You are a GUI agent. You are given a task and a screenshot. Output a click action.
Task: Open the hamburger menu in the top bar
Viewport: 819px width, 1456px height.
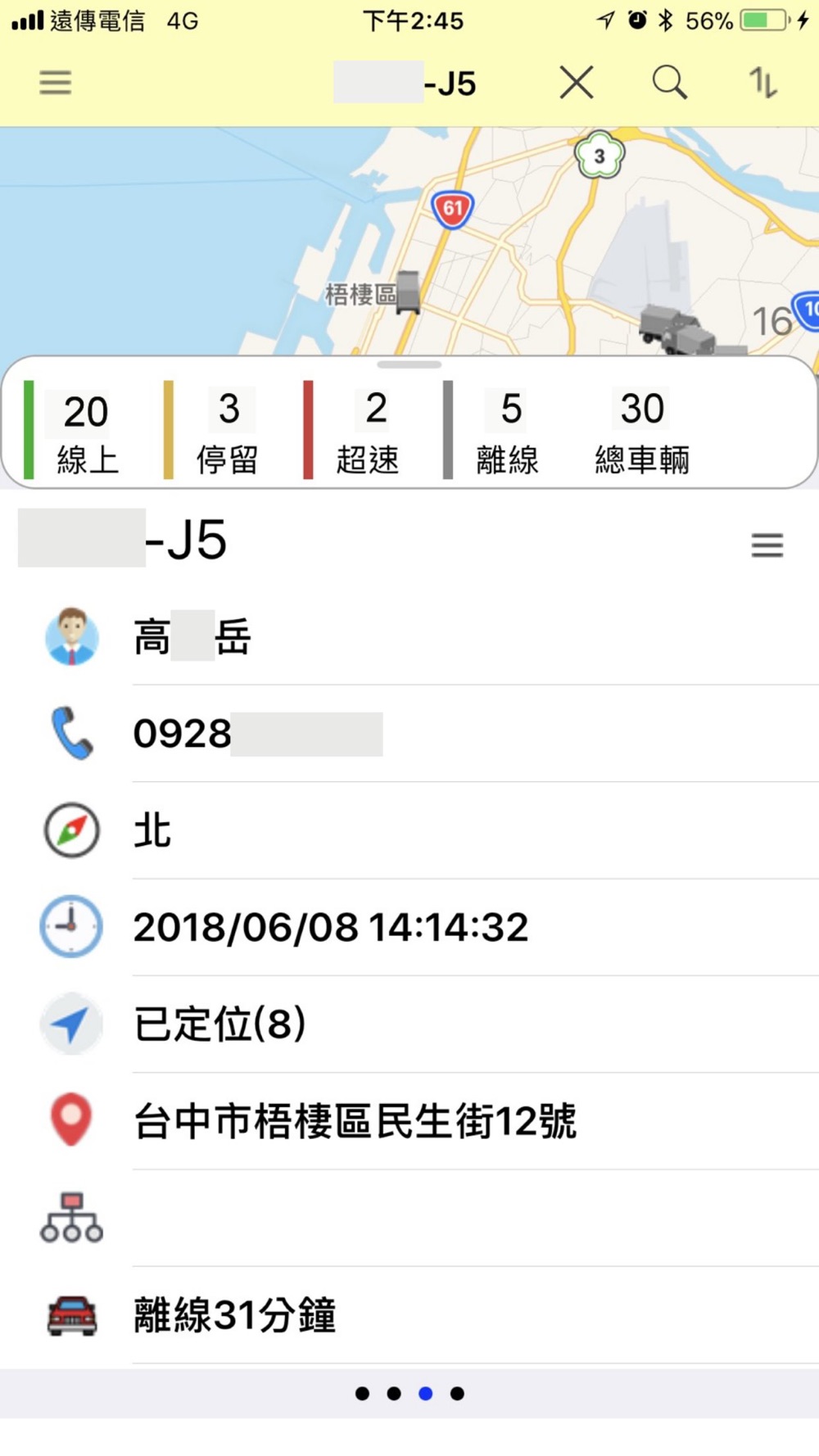pyautogui.click(x=55, y=83)
